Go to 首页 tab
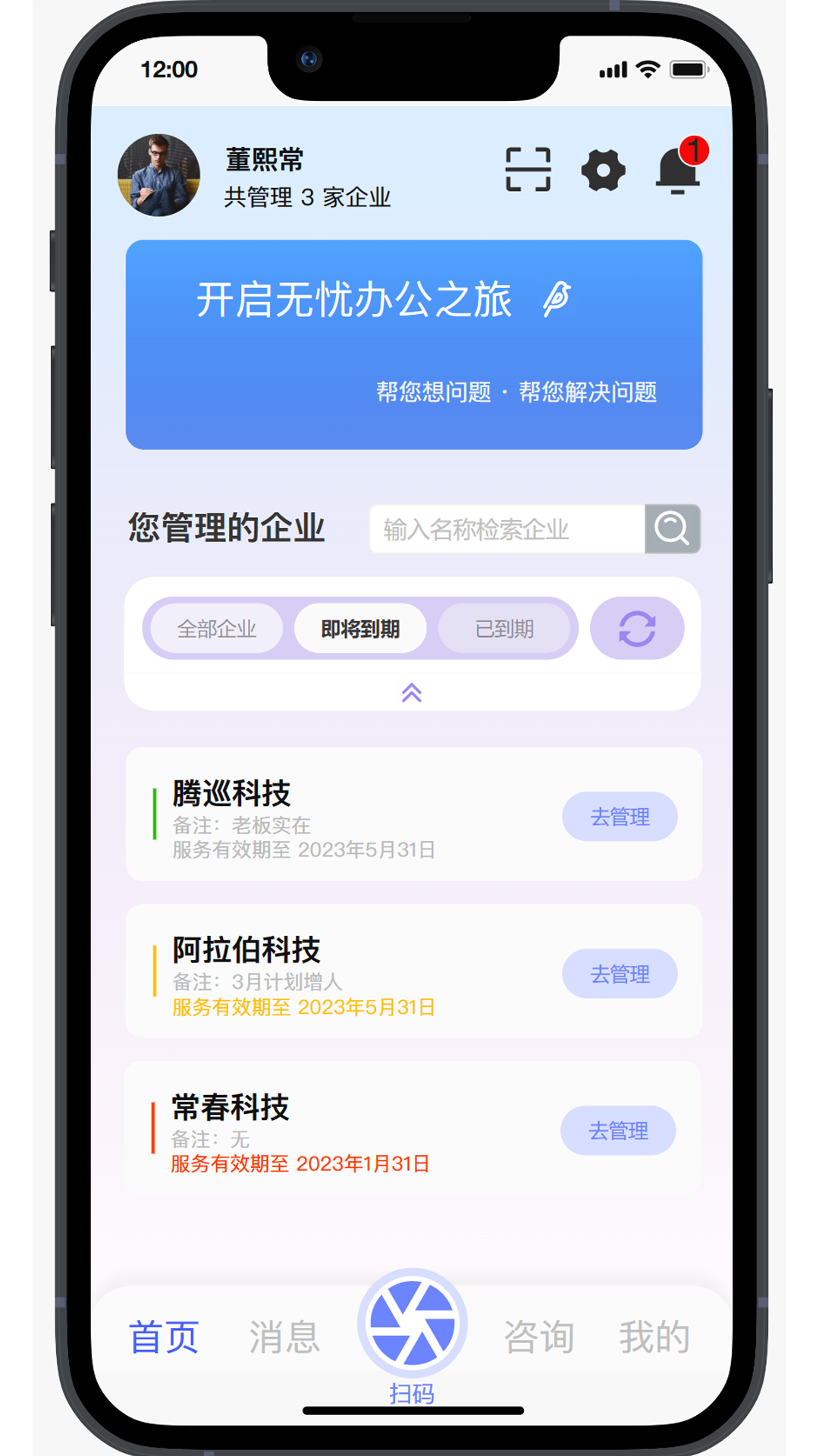The image size is (819, 1456). [x=164, y=1337]
